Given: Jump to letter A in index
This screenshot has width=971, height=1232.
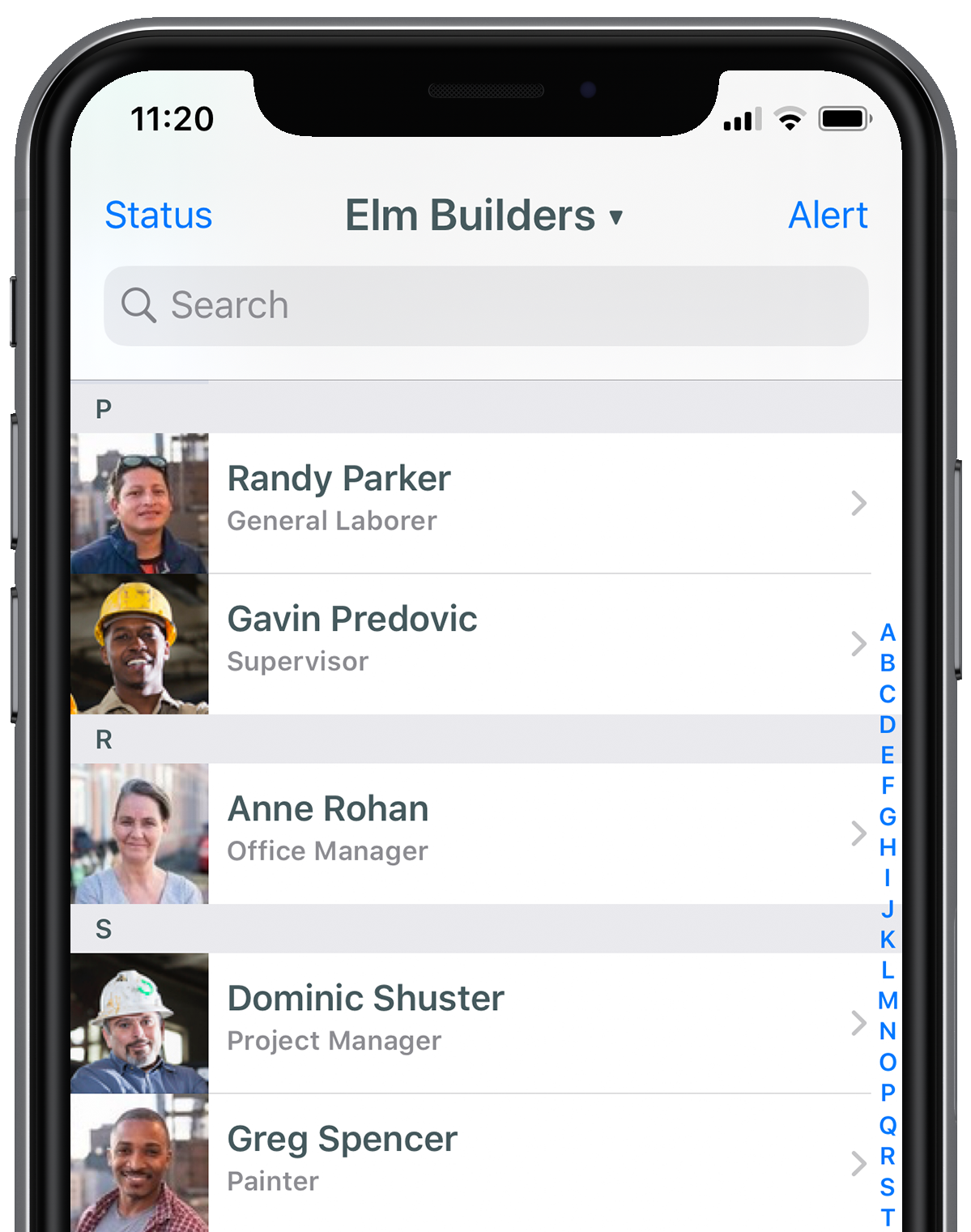Looking at the screenshot, I should coord(888,633).
